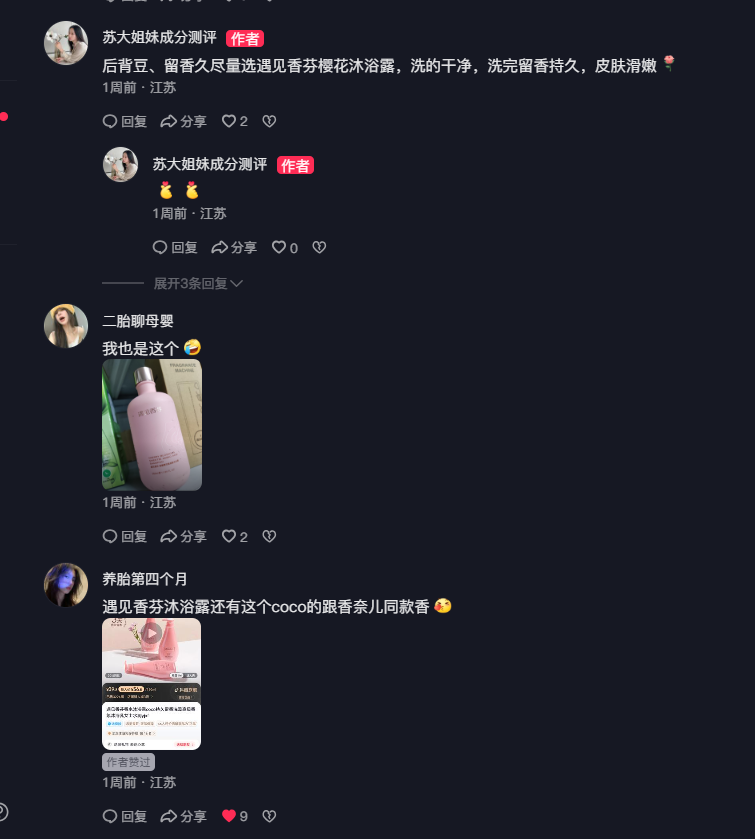Expand 展开3条回复

click(198, 283)
